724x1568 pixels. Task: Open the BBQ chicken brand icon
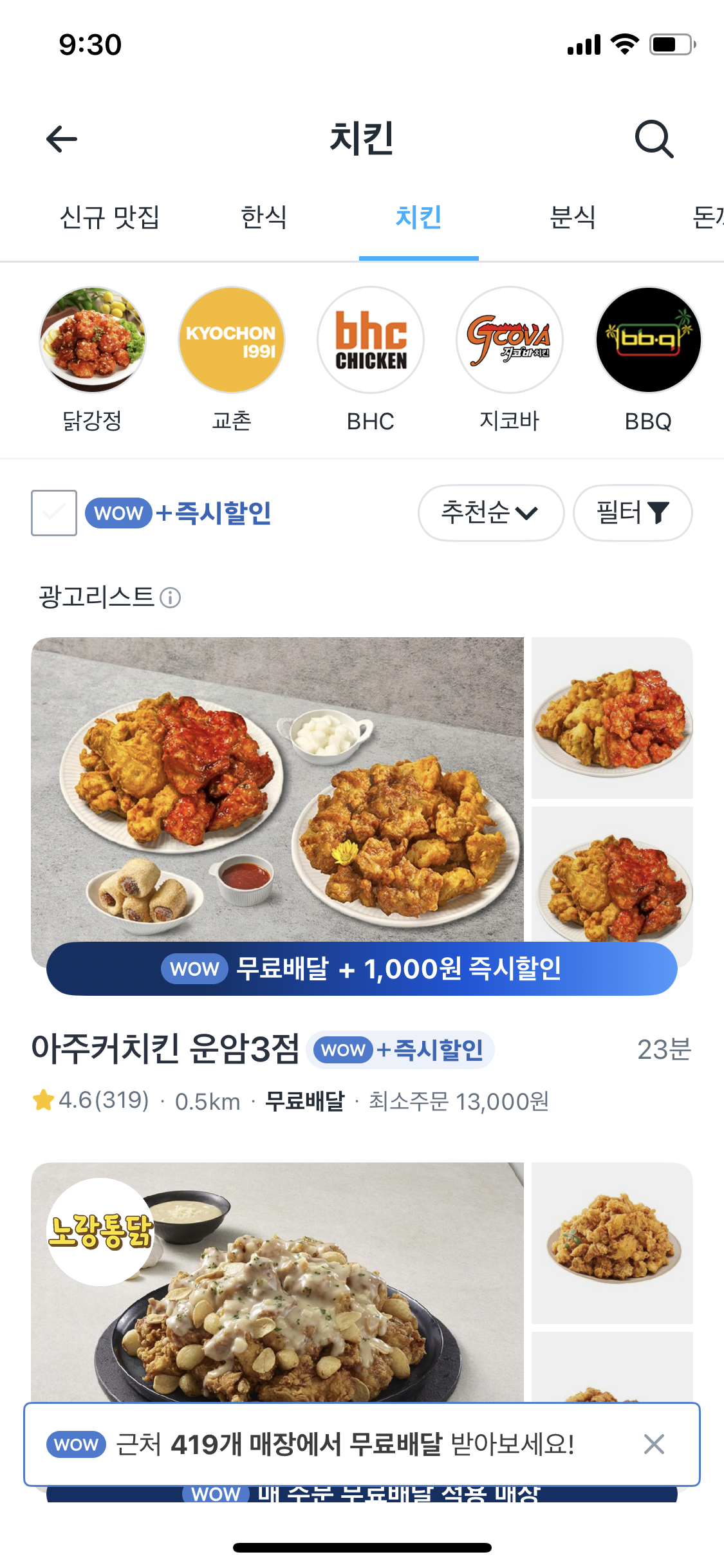(648, 340)
